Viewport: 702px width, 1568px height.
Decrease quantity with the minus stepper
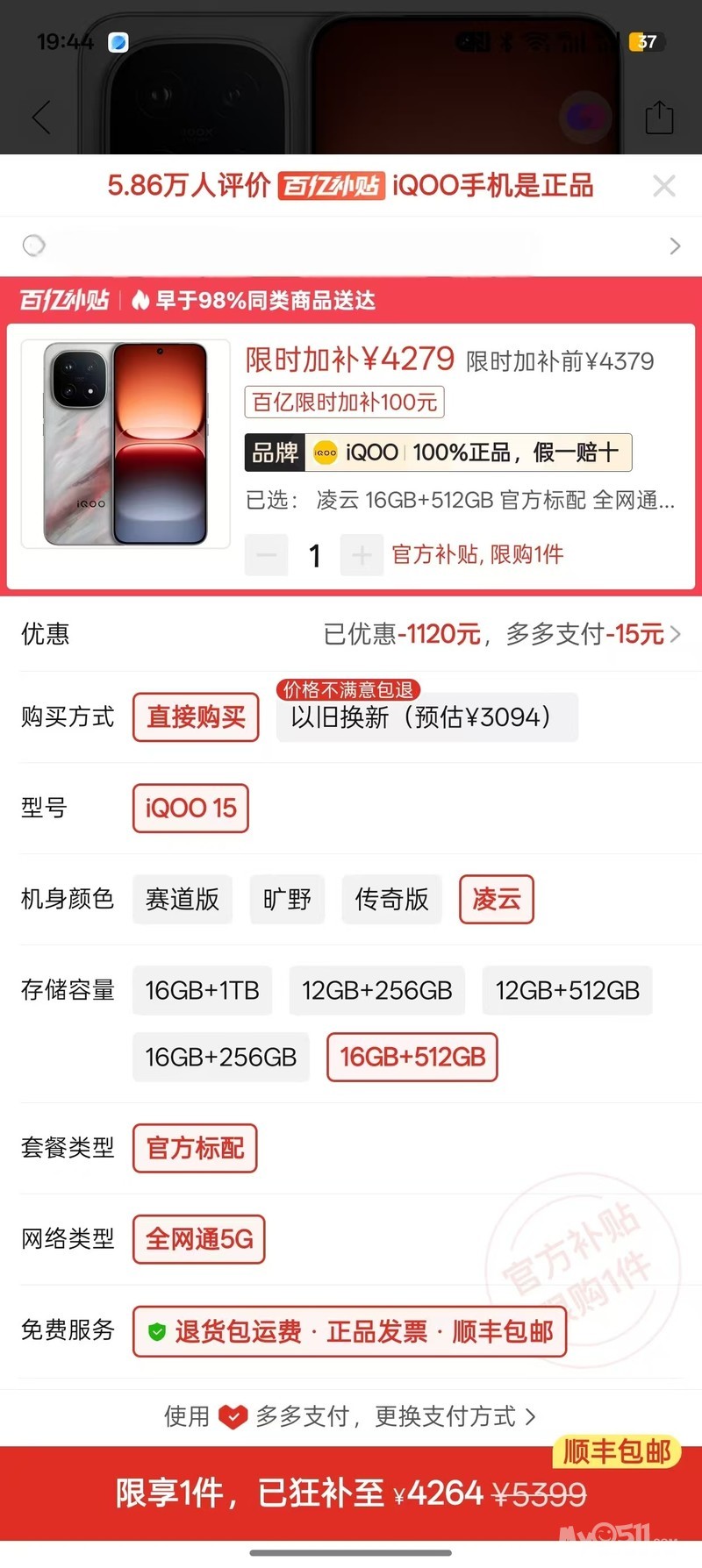click(266, 555)
